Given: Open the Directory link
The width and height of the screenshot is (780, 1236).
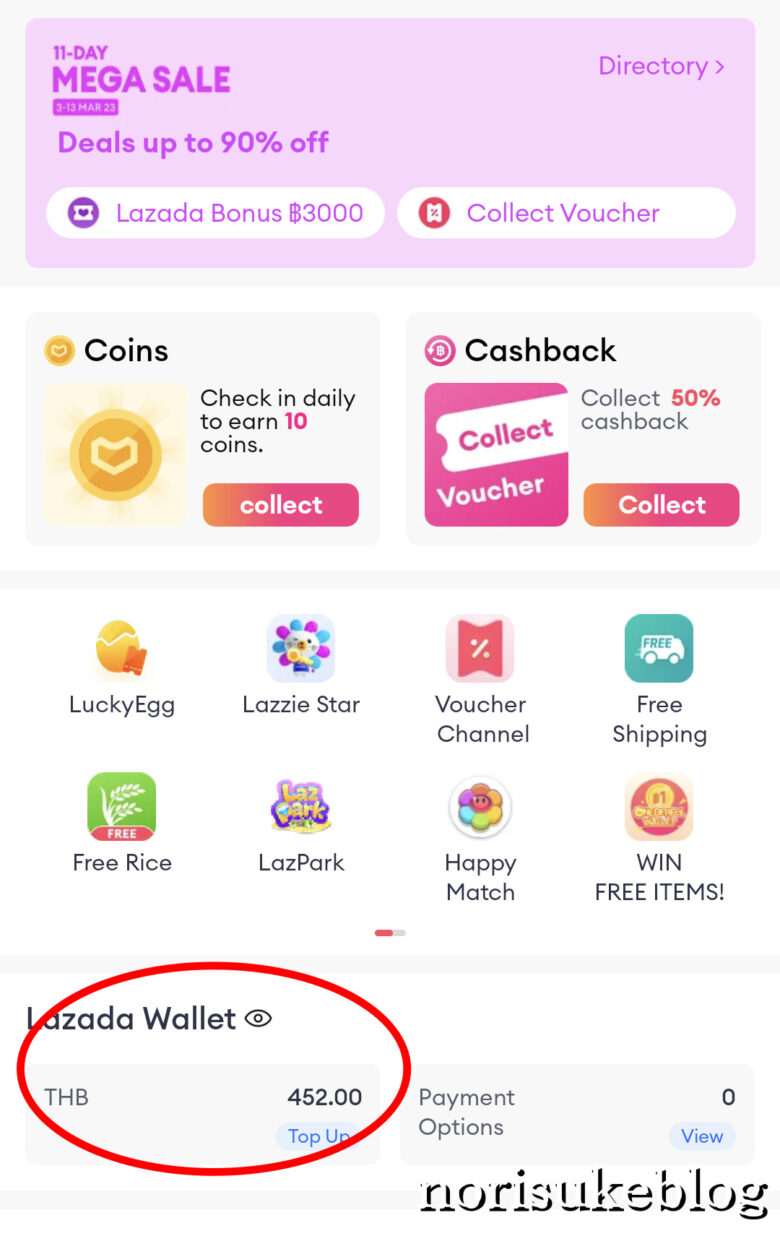Looking at the screenshot, I should [661, 66].
